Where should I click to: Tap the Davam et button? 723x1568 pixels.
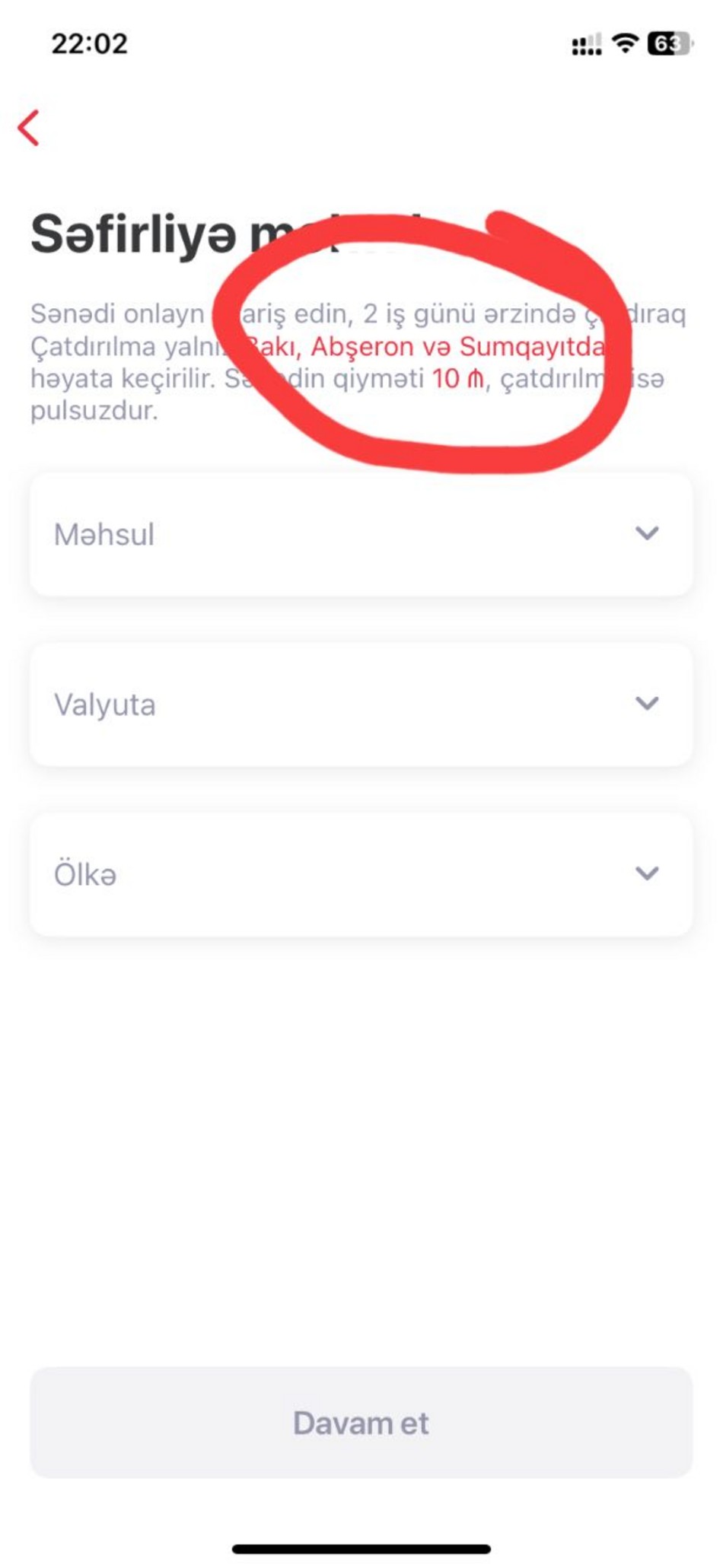[361, 1423]
